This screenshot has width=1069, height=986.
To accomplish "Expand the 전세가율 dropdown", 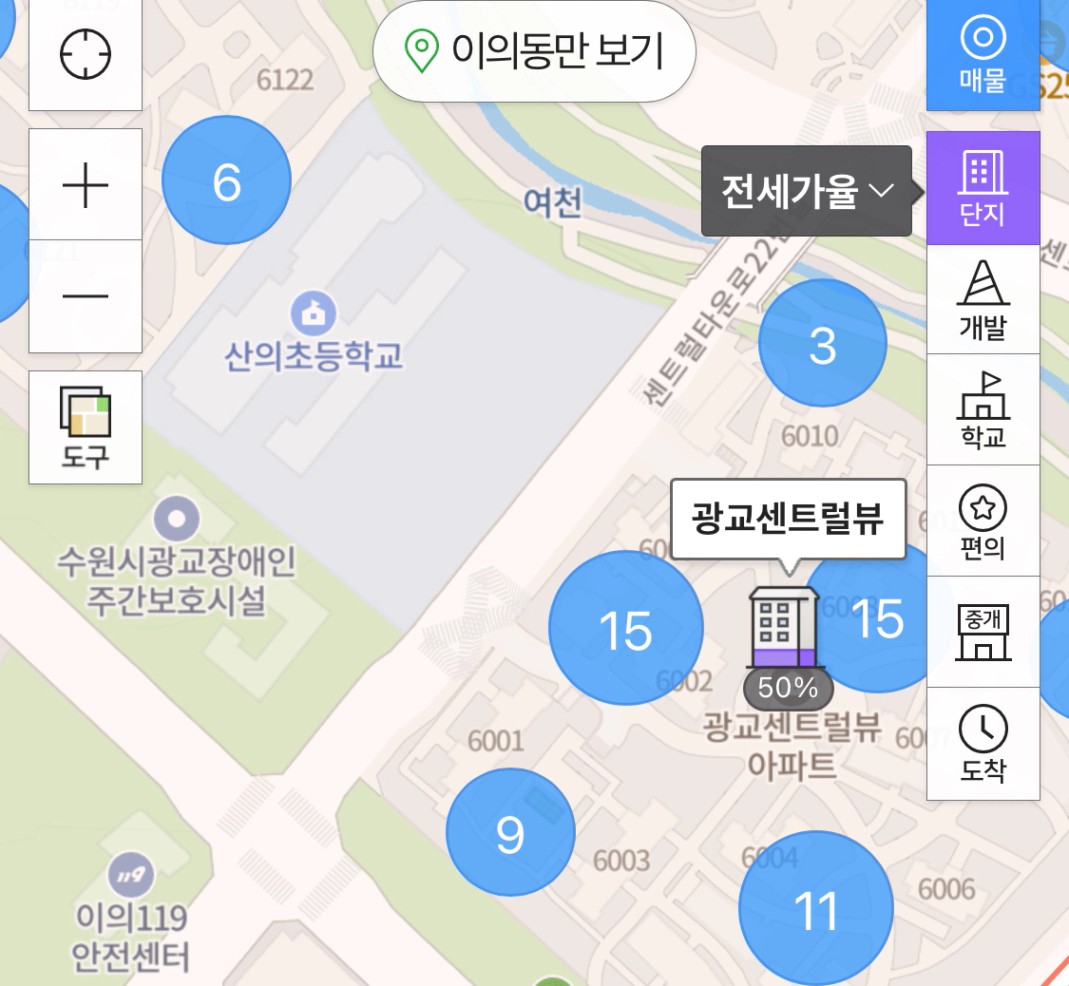I will (x=806, y=191).
